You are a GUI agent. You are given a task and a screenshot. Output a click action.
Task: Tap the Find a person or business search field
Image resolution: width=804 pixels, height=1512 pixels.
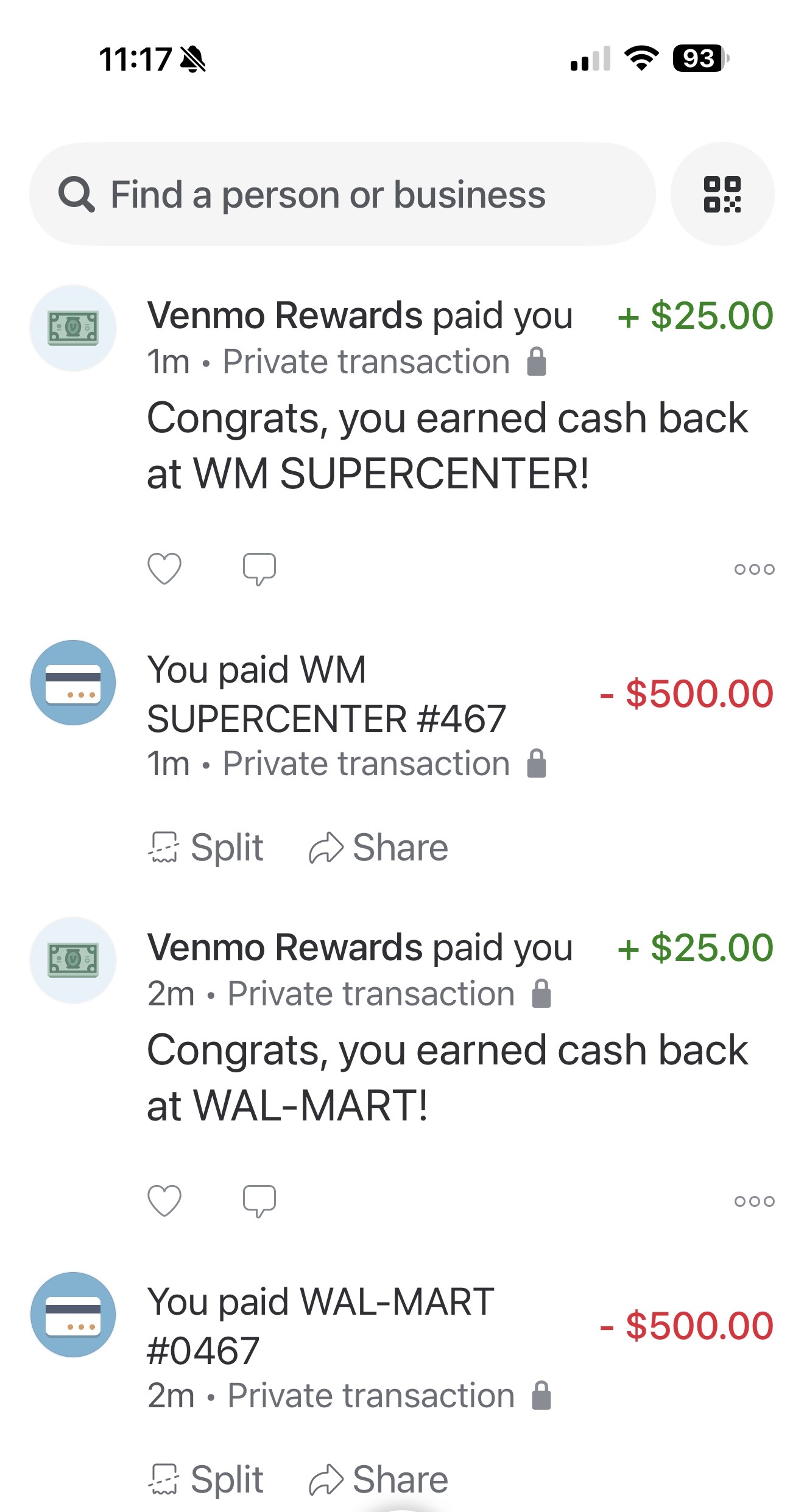pyautogui.click(x=341, y=195)
